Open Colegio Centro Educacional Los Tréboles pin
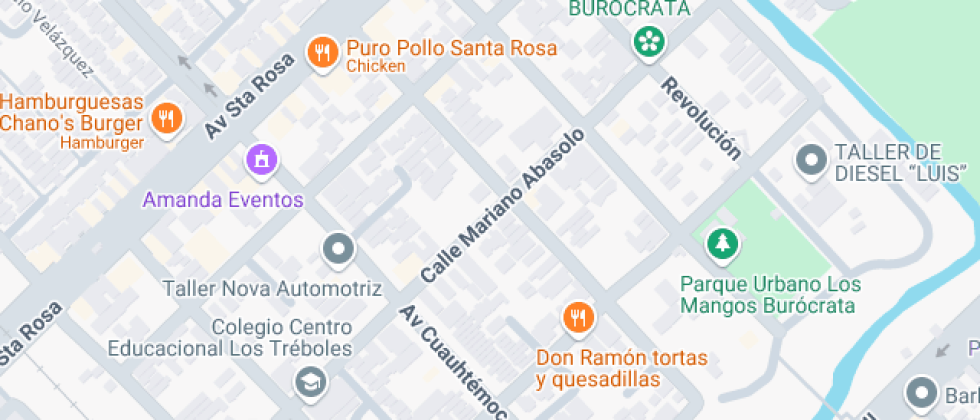 pos(310,381)
